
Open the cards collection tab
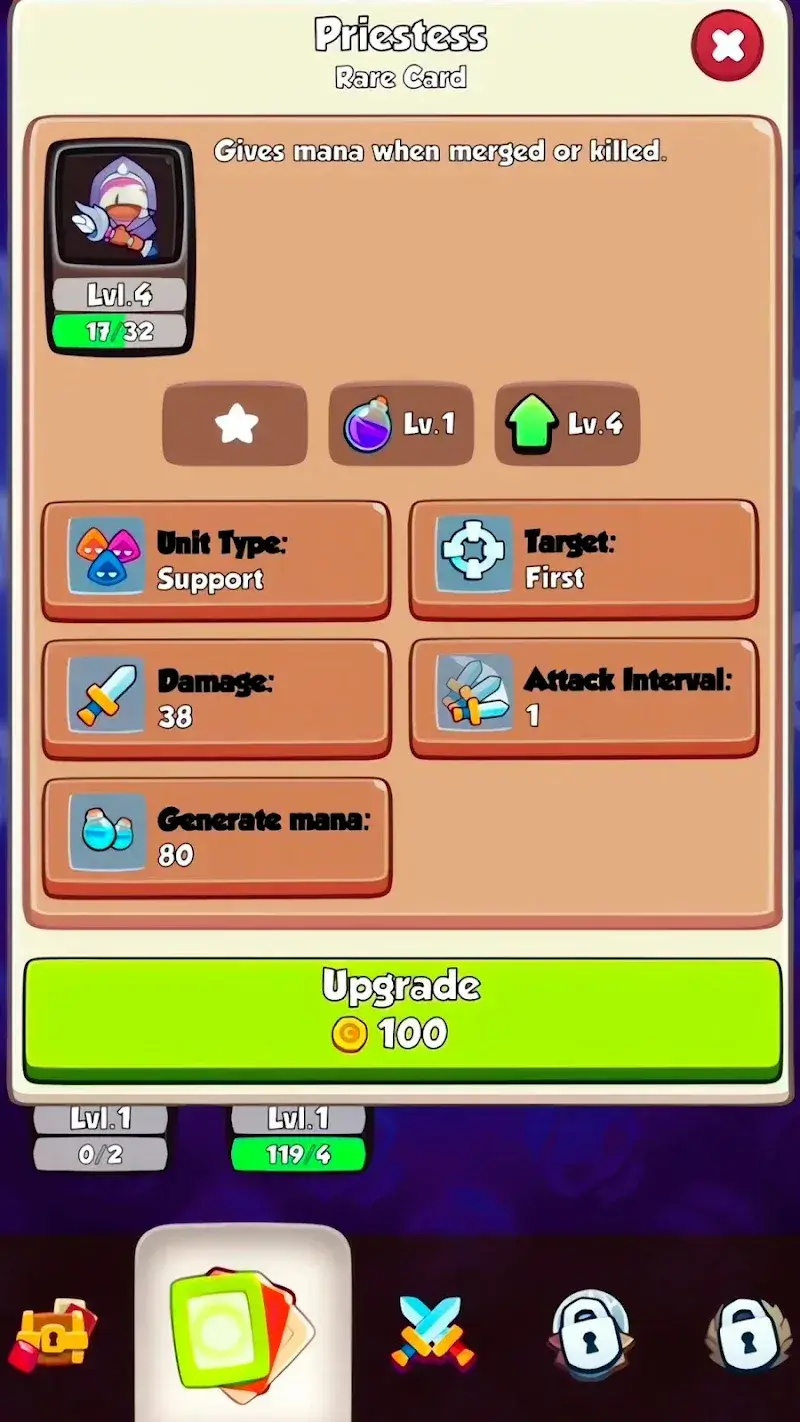[242, 1332]
